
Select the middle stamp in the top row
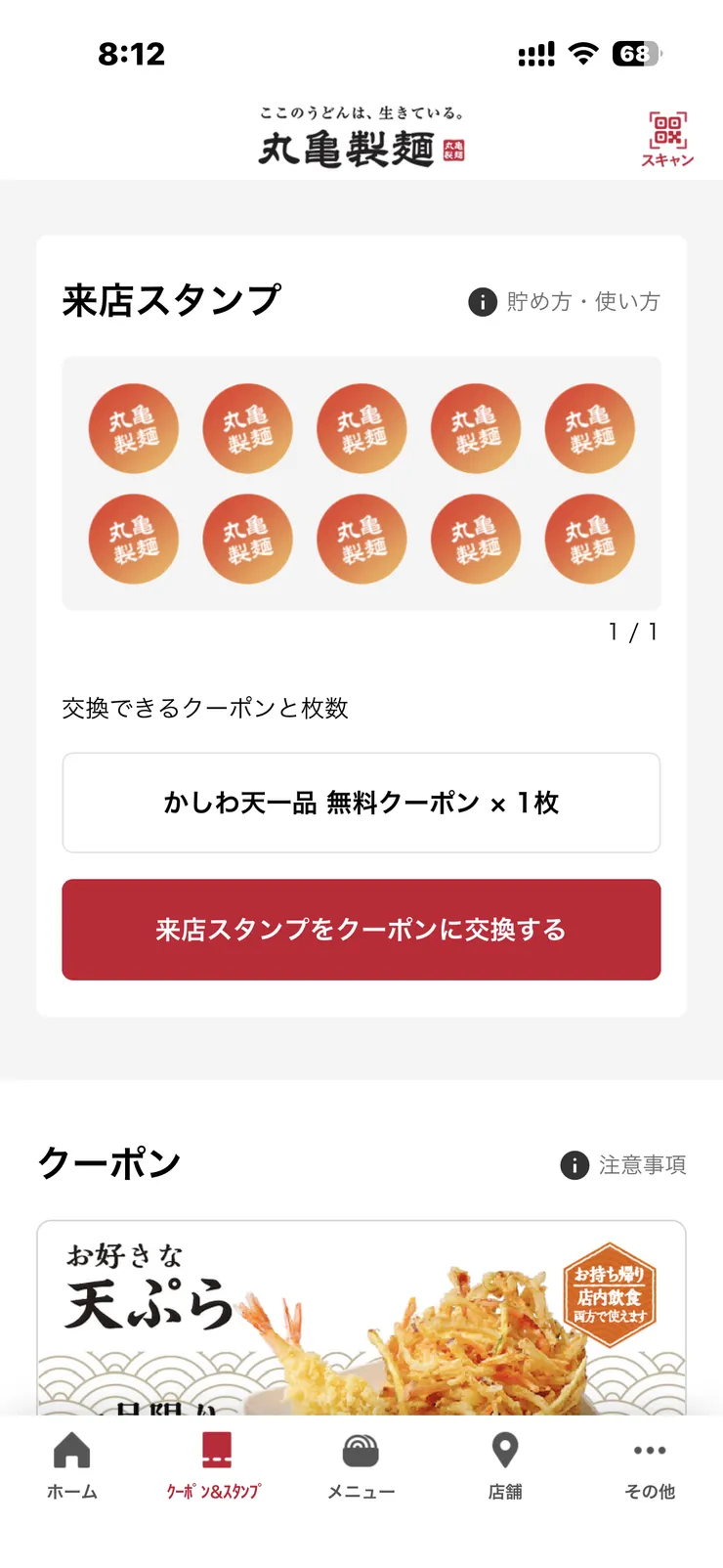click(x=361, y=429)
